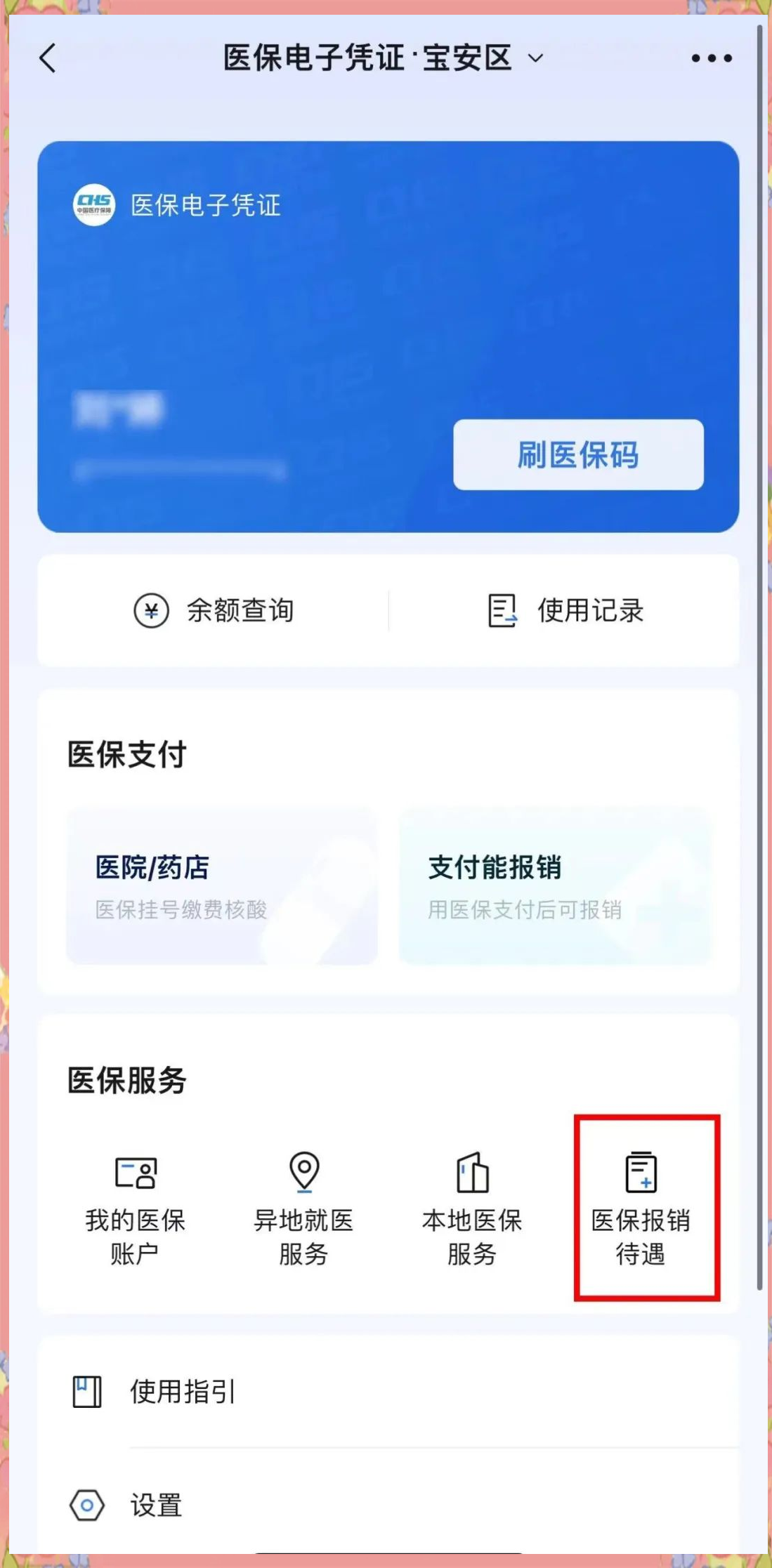The width and height of the screenshot is (772, 1568).
Task: Open 我的医保账户
Action: point(135,1209)
